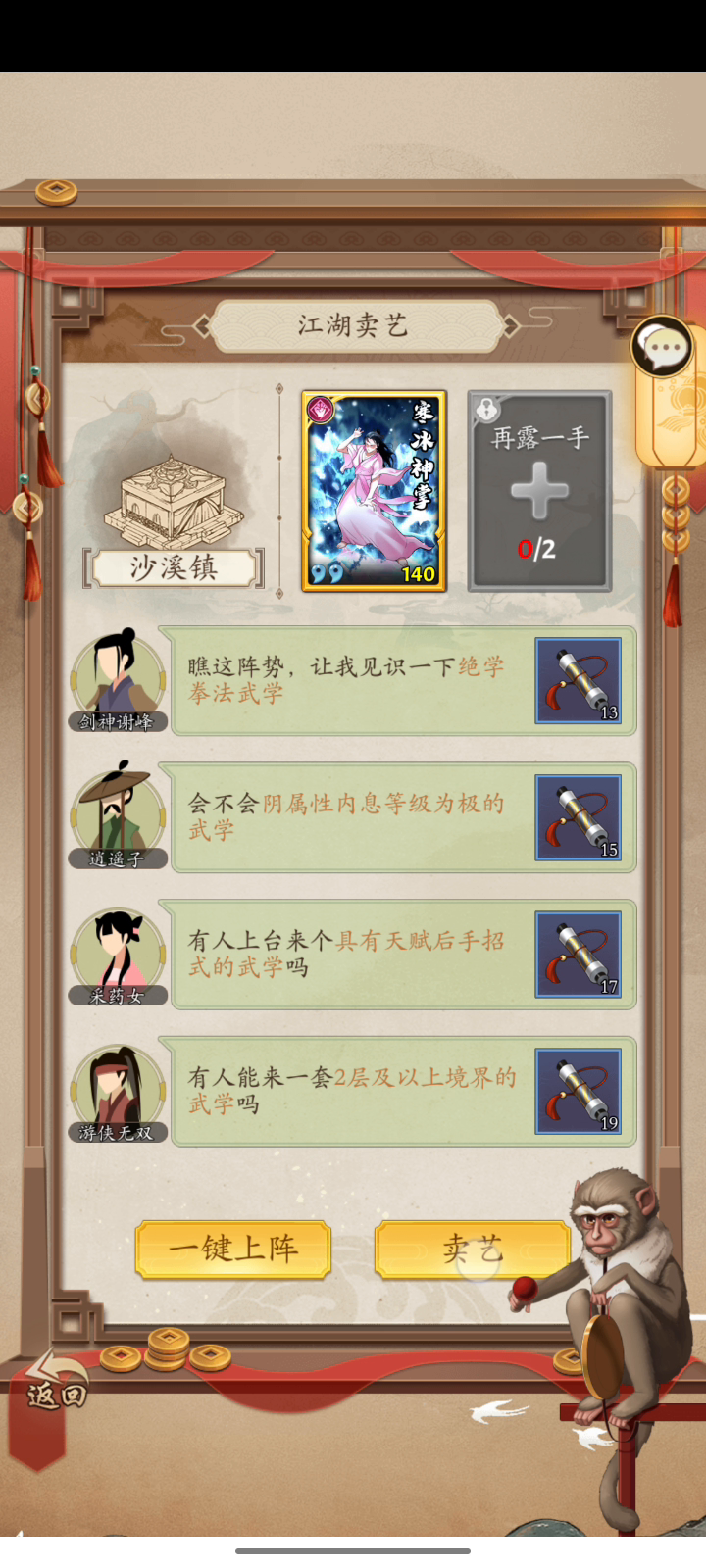Tap the 返回 back button
Screen dimensions: 706x1568
(54, 1390)
